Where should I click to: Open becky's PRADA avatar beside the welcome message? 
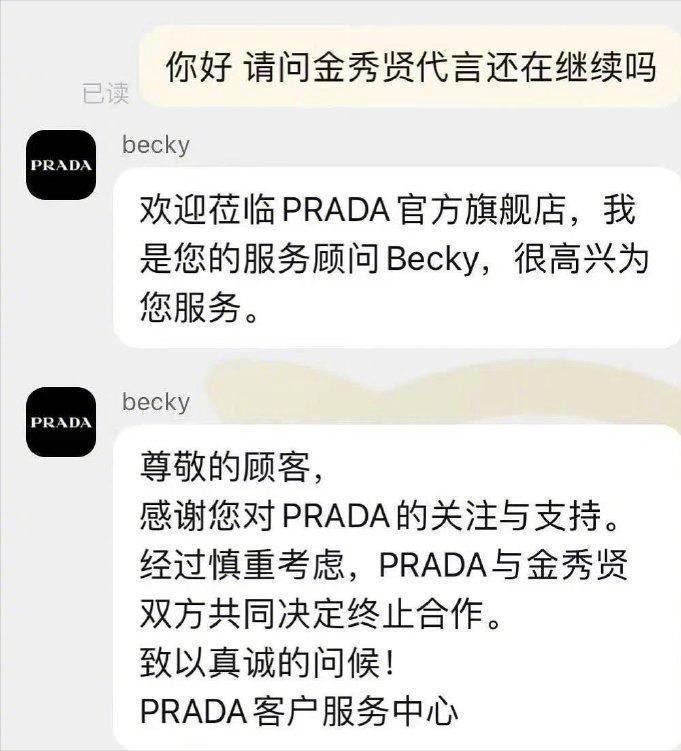61,165
